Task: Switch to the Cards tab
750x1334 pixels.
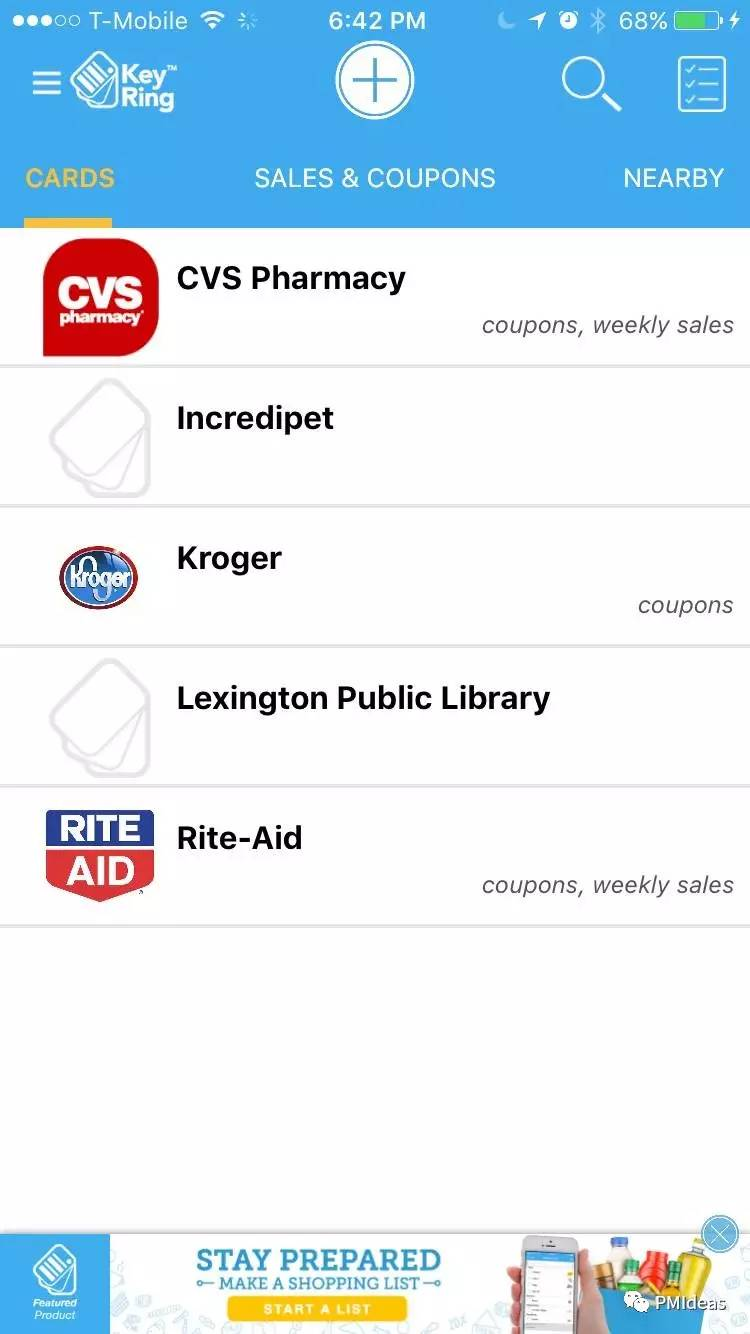Action: pyautogui.click(x=70, y=179)
